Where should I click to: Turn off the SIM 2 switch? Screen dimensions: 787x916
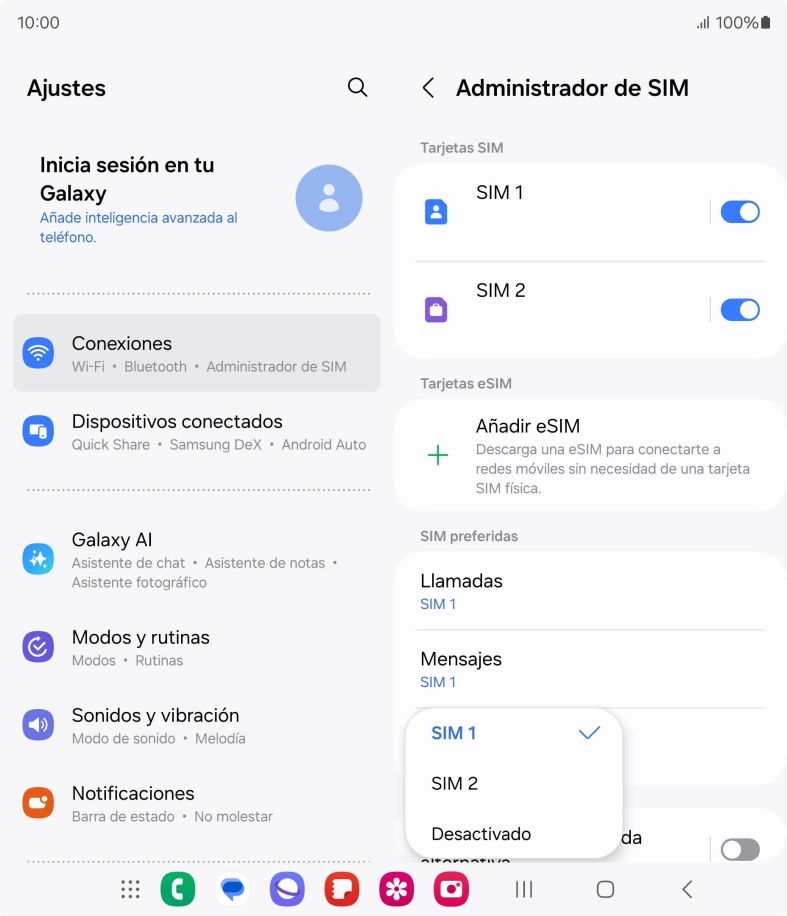[x=739, y=310]
